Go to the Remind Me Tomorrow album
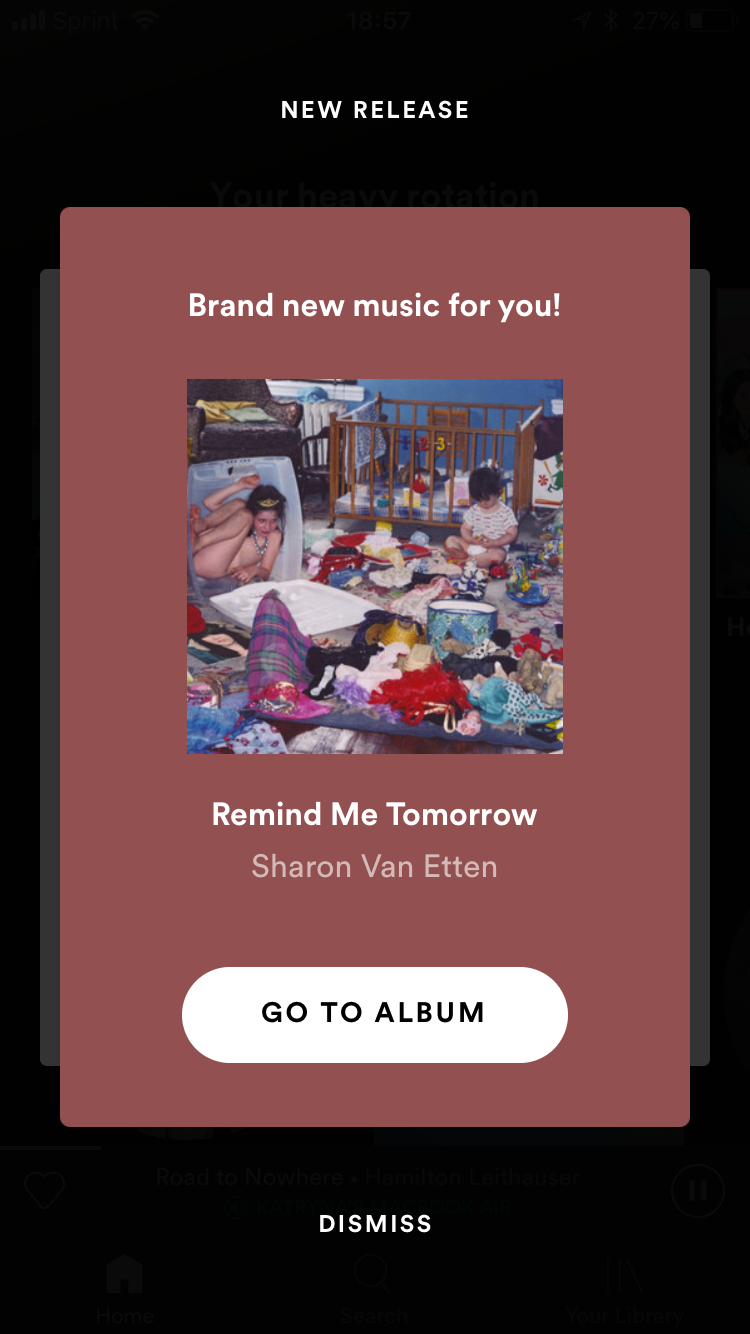Screen dimensions: 750x1334 pyautogui.click(x=374, y=1013)
